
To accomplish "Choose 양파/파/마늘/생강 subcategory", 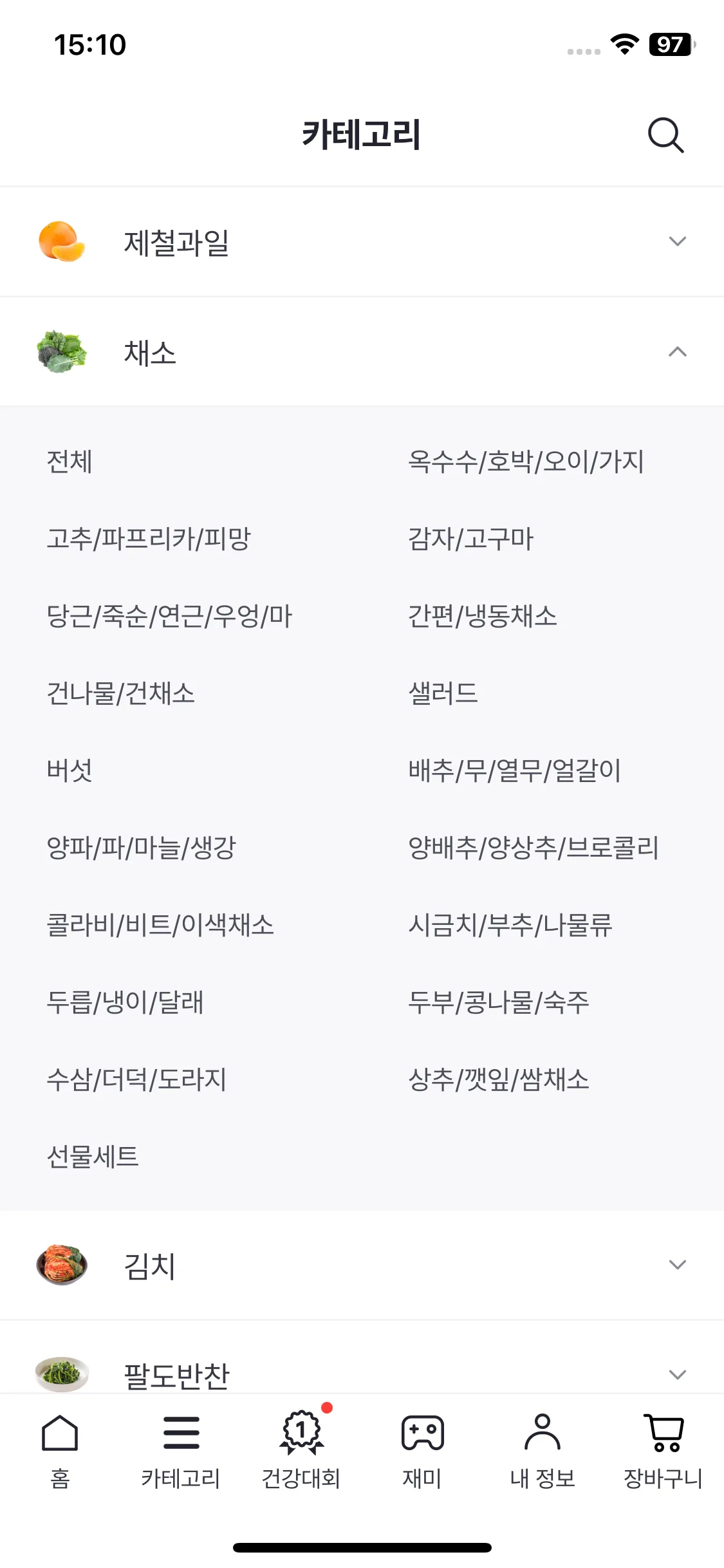I will pos(141,848).
